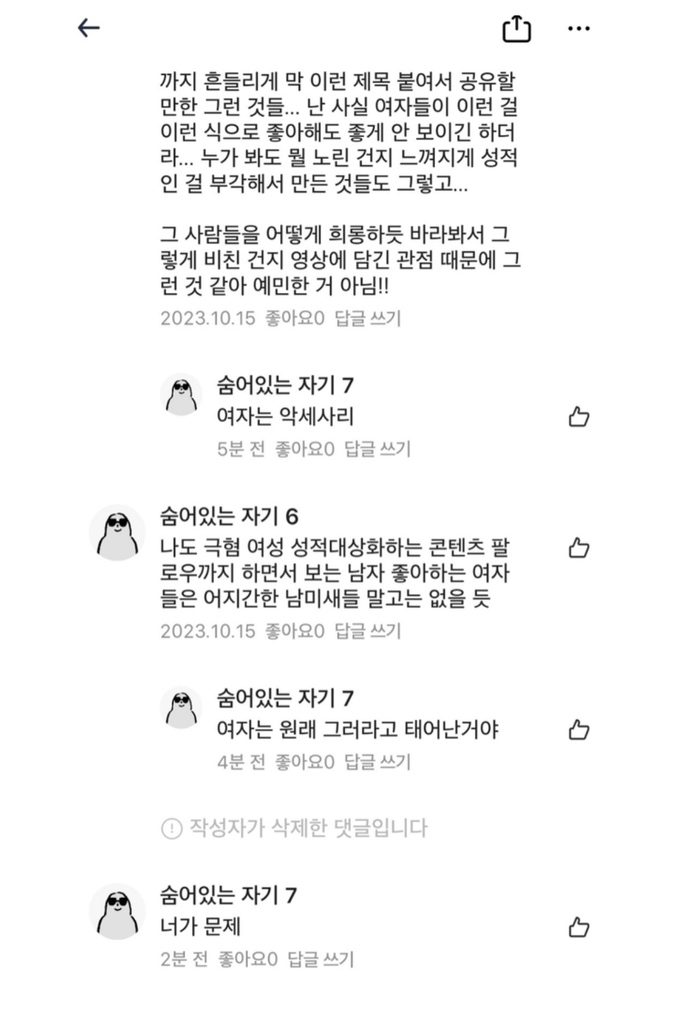This screenshot has width=682, height=1024.
Task: Tap the thumbs-up on 숨어있는 자기 6's comment
Action: coord(578,547)
